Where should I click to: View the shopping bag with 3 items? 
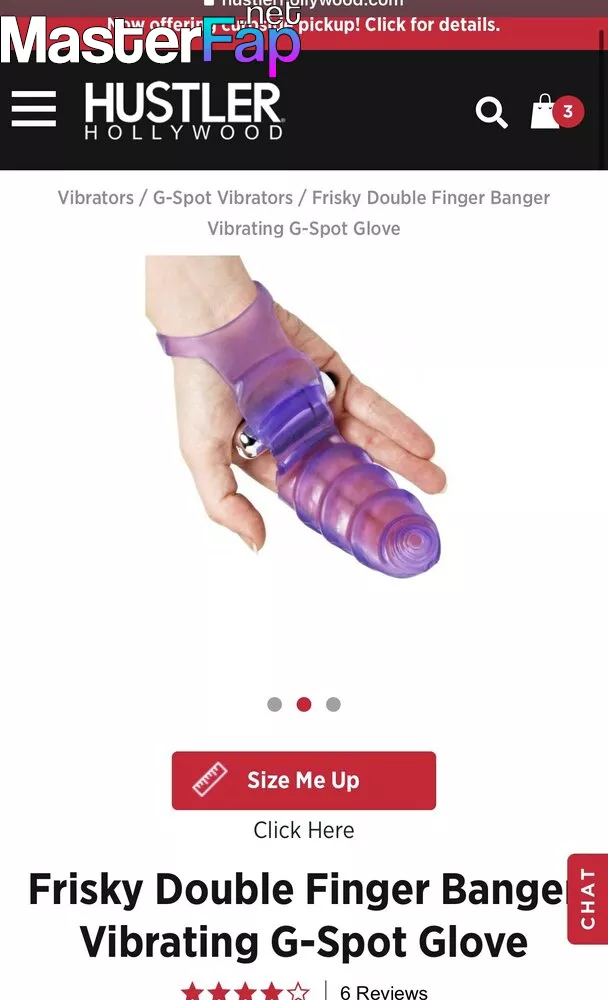pos(557,112)
